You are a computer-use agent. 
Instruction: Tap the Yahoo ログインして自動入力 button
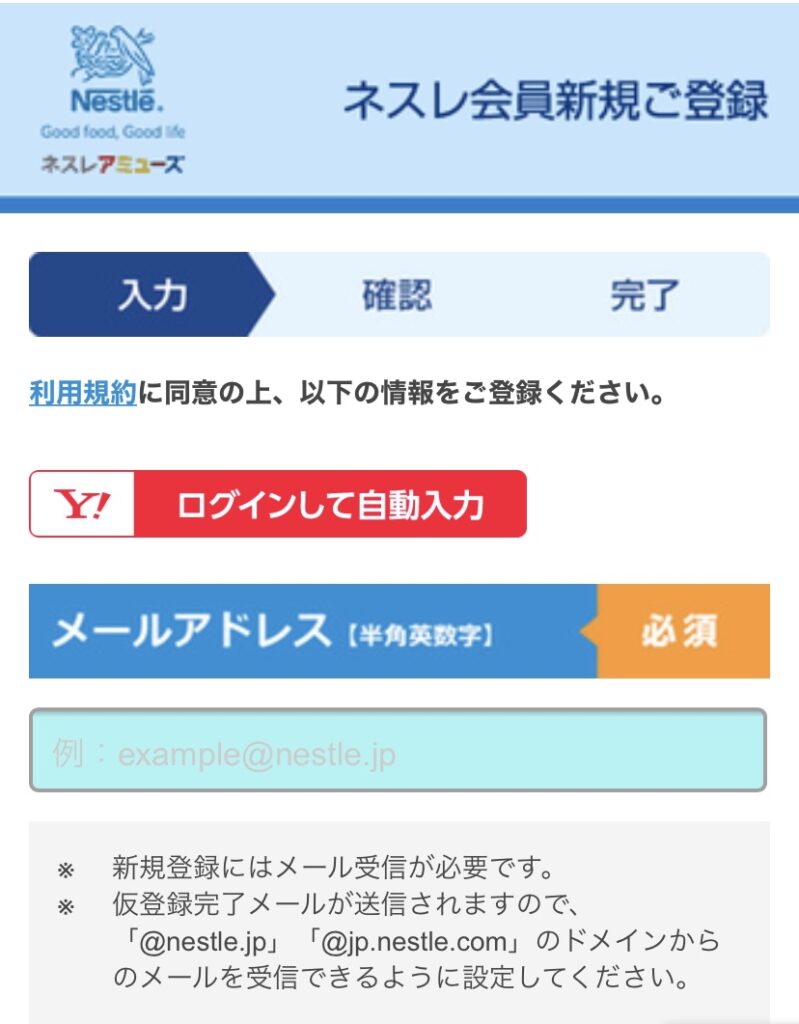[278, 504]
